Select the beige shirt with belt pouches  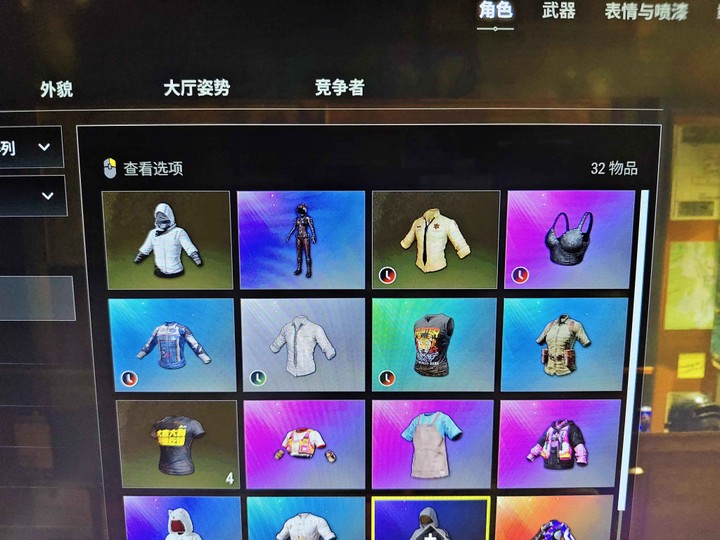[565, 344]
